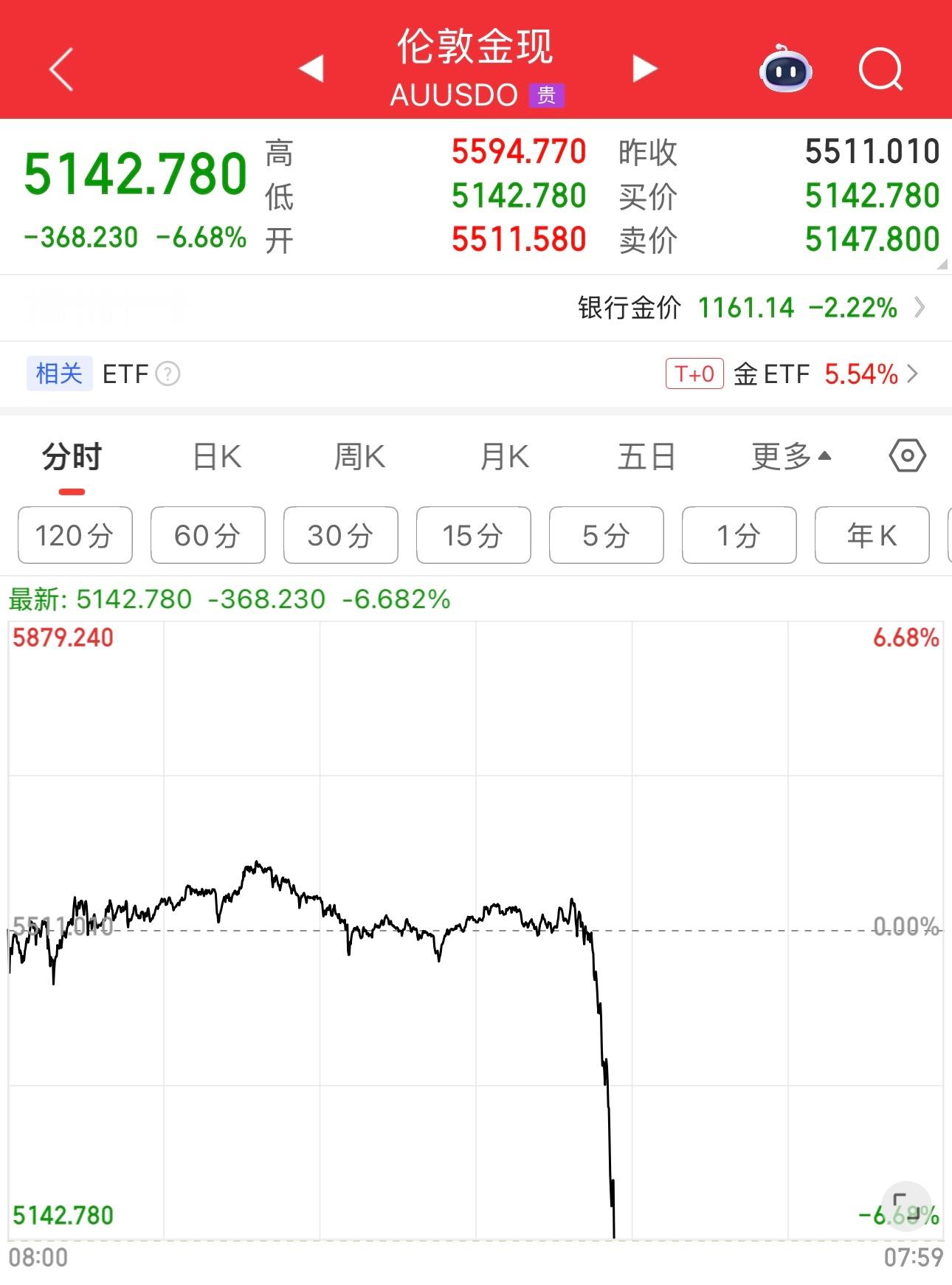
Task: Tap the 相关 related label
Action: [58, 375]
